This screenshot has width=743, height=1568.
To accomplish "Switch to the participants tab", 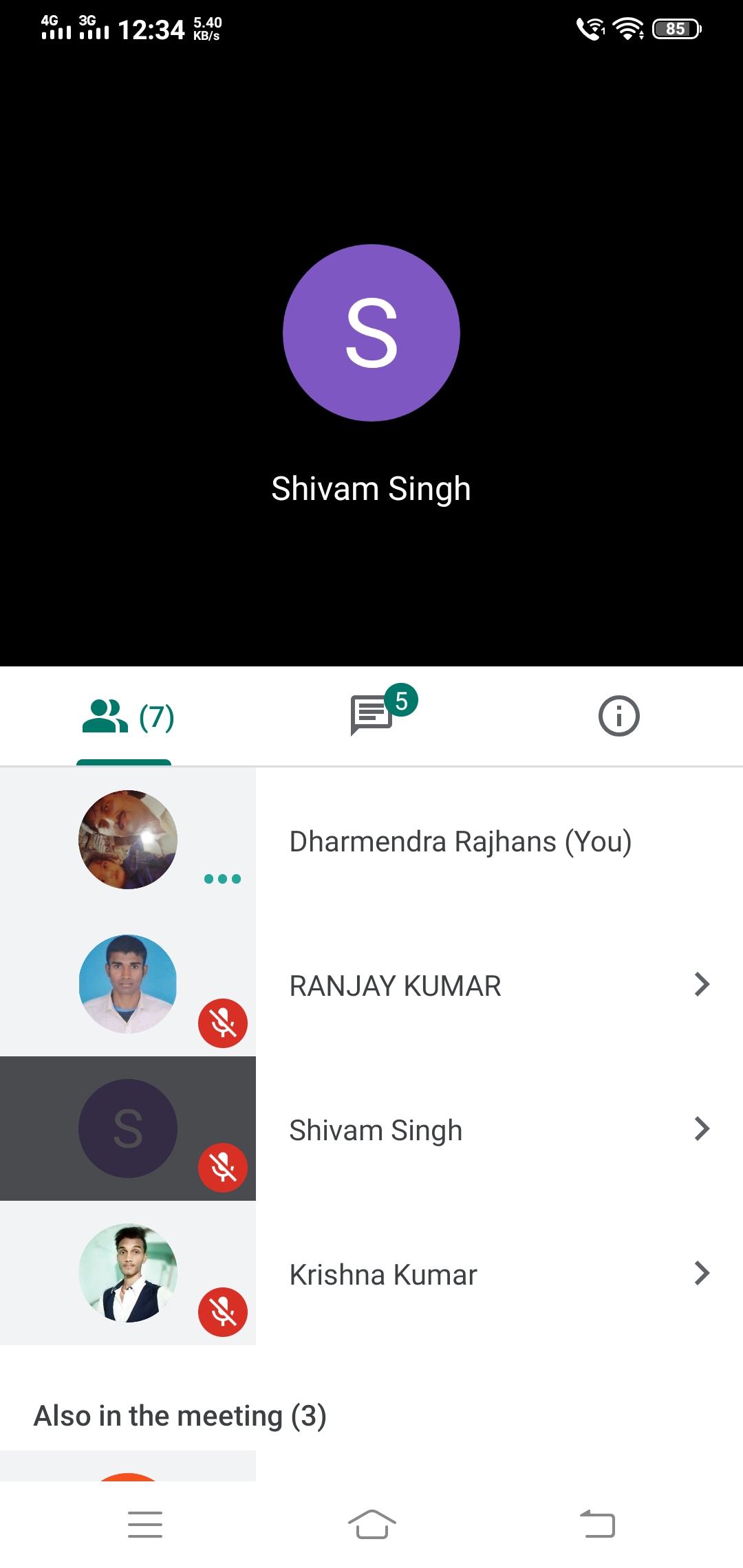I will click(127, 717).
